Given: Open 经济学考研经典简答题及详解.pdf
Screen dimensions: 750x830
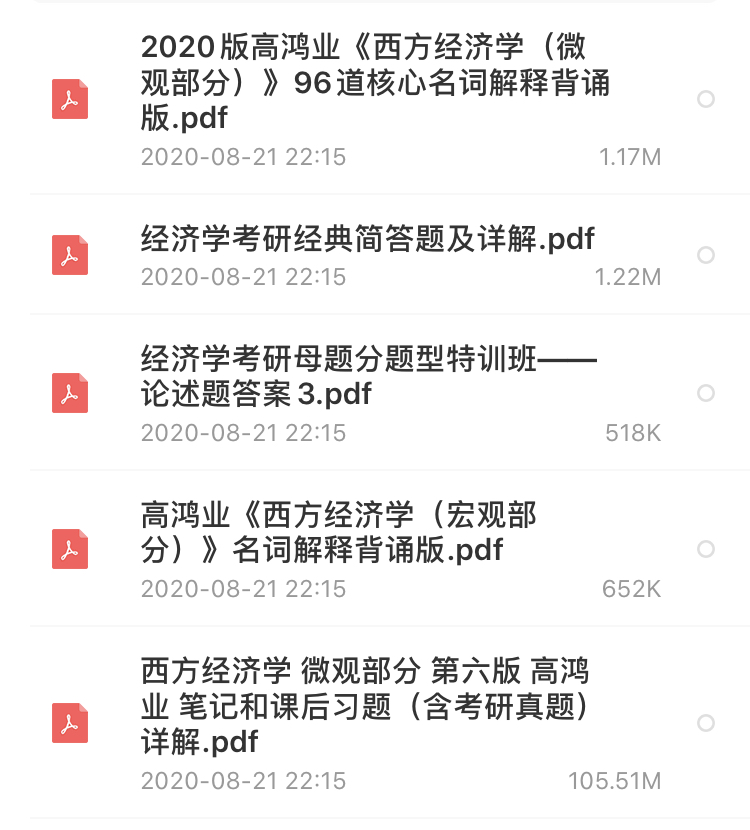Looking at the screenshot, I should click(x=368, y=239).
